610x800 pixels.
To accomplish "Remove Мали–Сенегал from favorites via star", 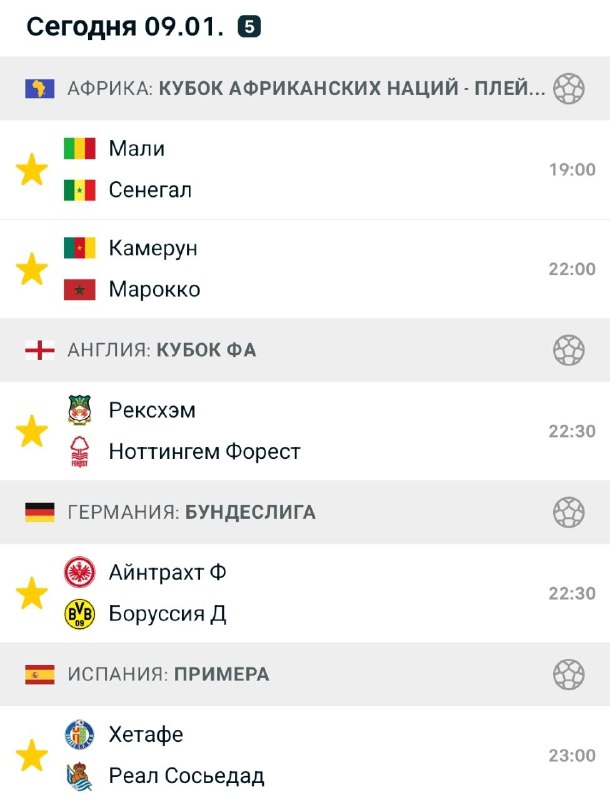I will coord(32,169).
